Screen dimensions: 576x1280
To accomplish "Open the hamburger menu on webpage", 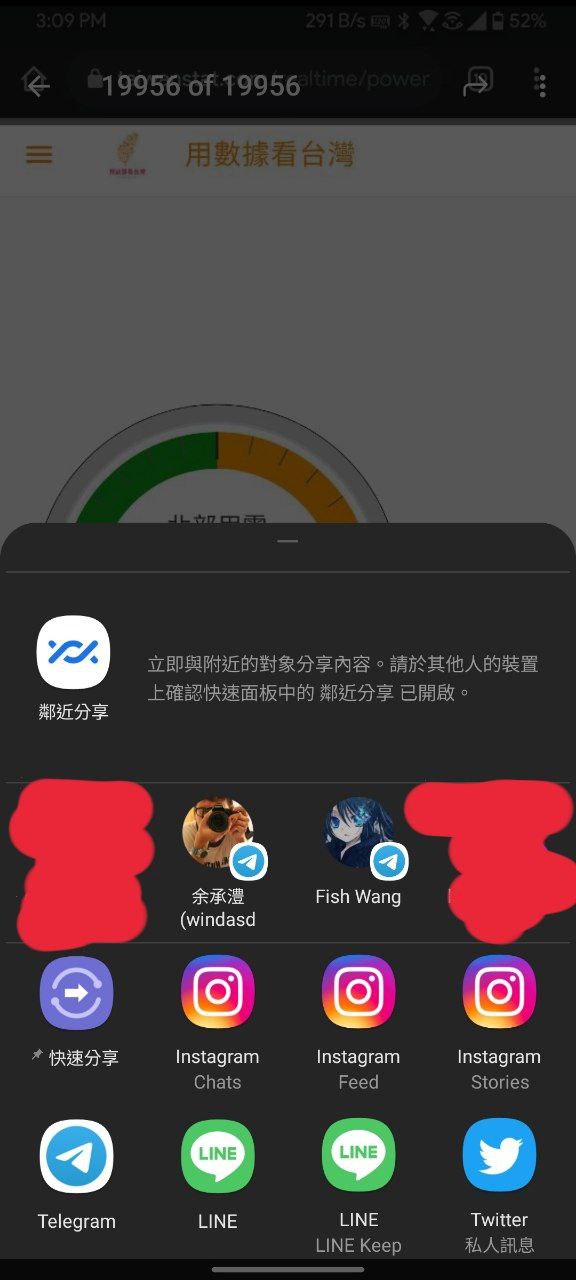I will pyautogui.click(x=39, y=155).
